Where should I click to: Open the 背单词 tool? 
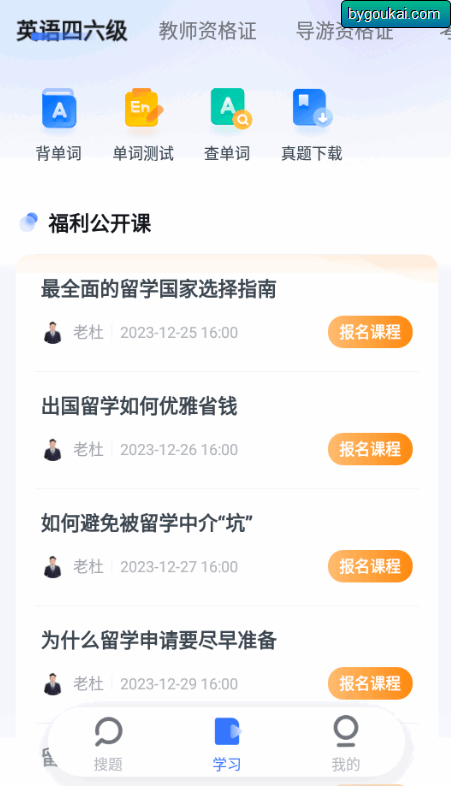(59, 124)
